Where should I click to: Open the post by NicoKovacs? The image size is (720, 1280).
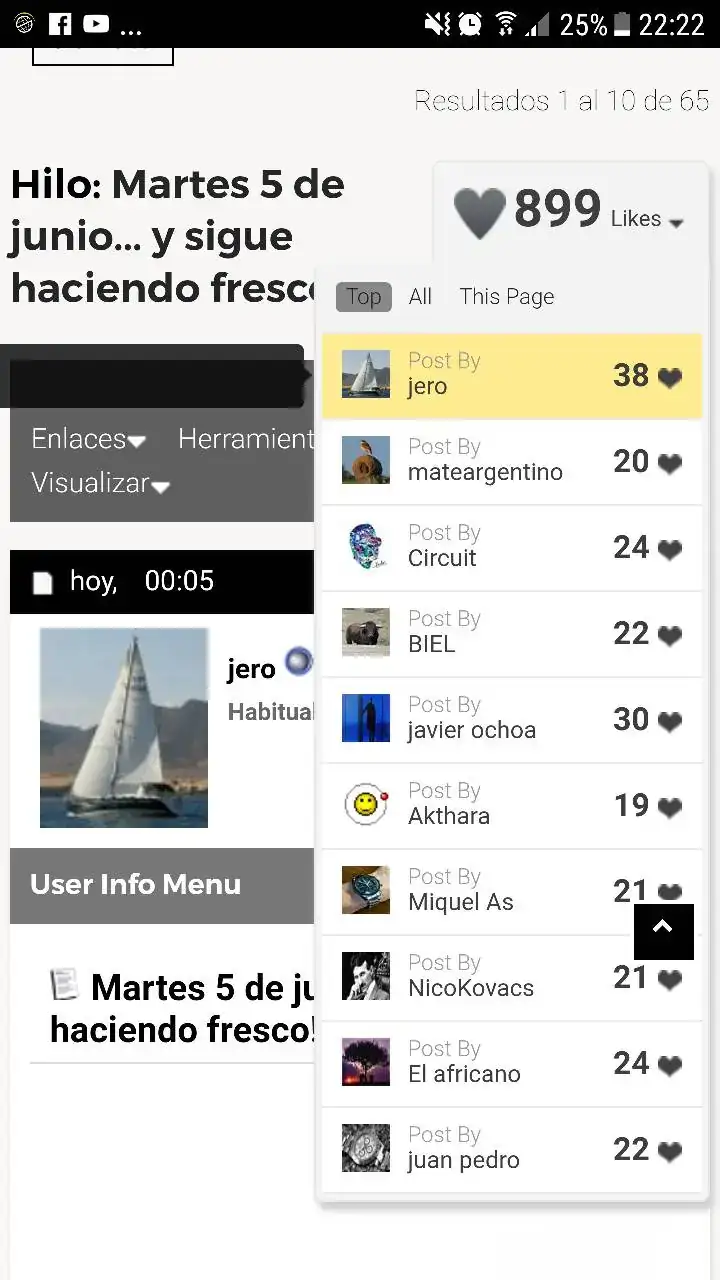pyautogui.click(x=511, y=977)
